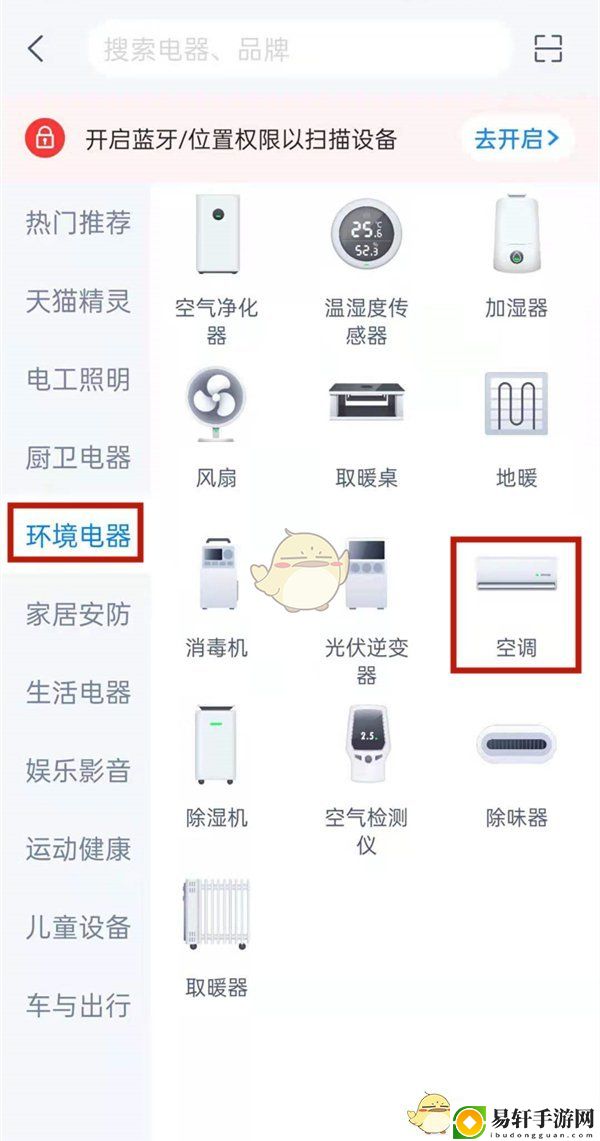The image size is (600, 1141).
Task: Open the scan icon next to search
Action: coord(548,48)
